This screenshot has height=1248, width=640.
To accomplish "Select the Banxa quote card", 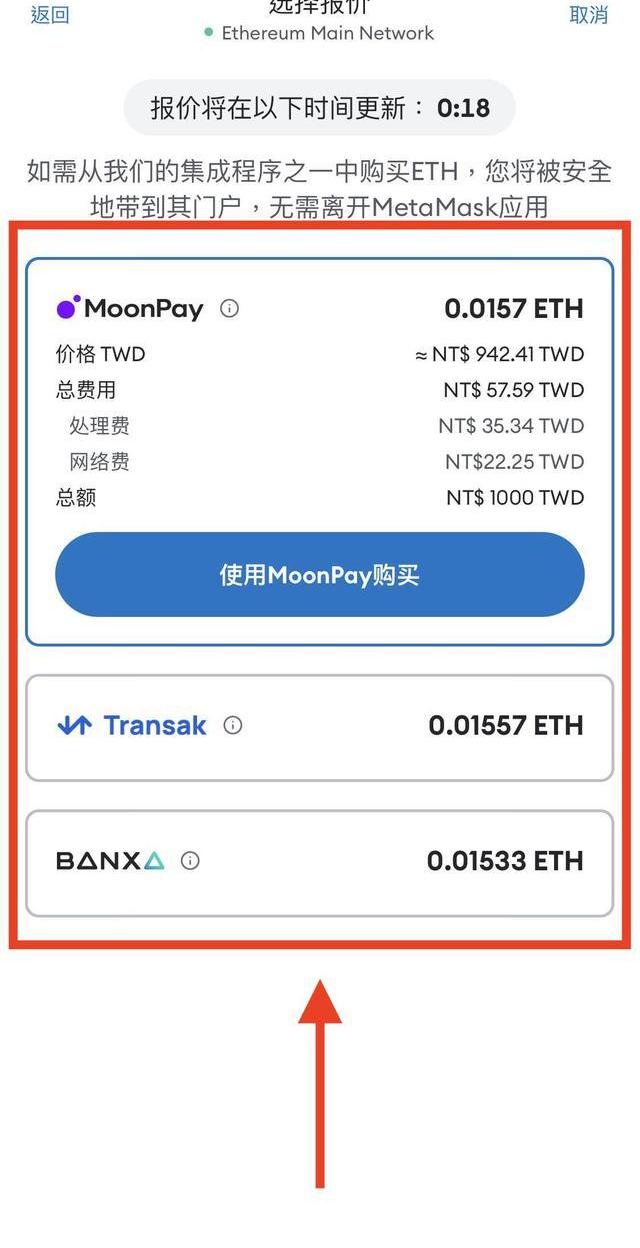I will pos(319,863).
